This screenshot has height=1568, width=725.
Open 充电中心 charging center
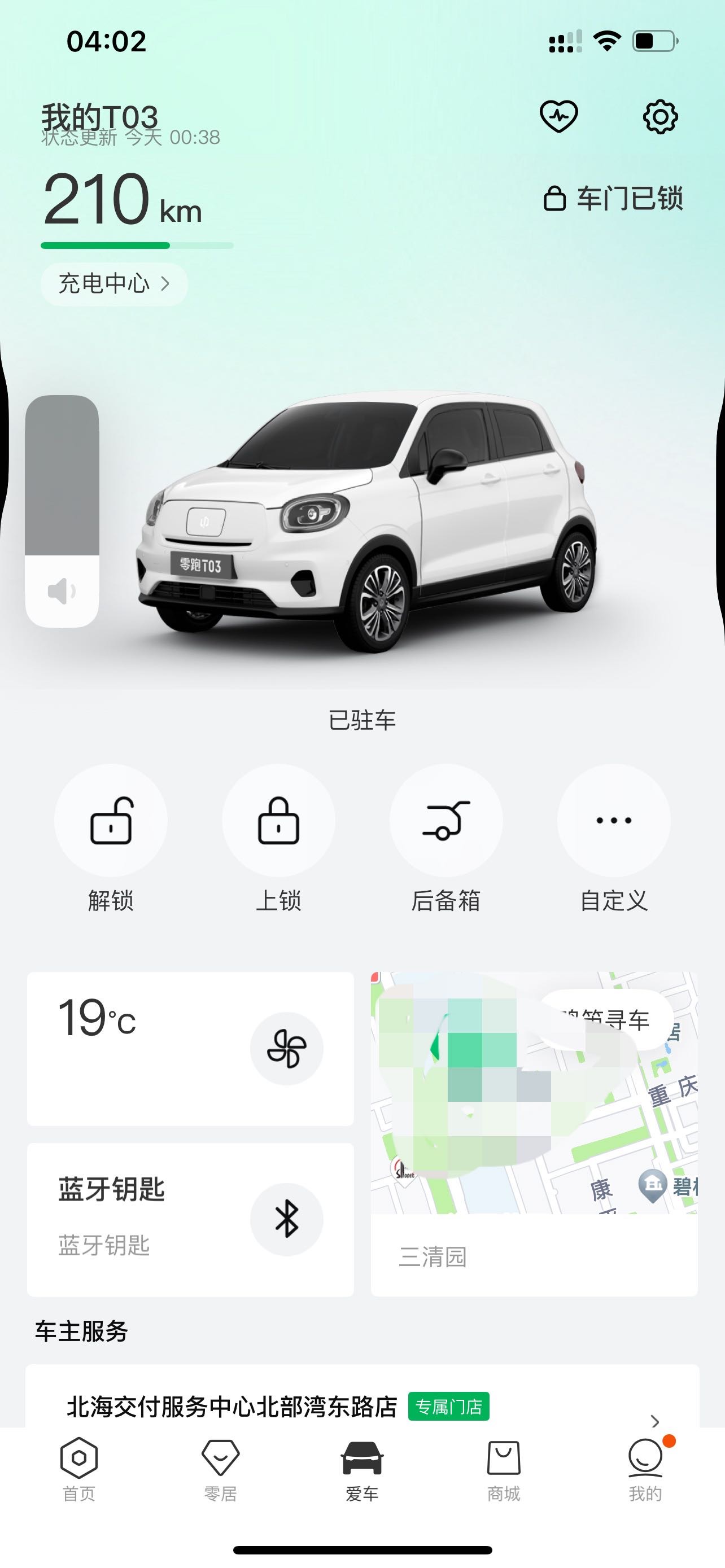point(114,284)
